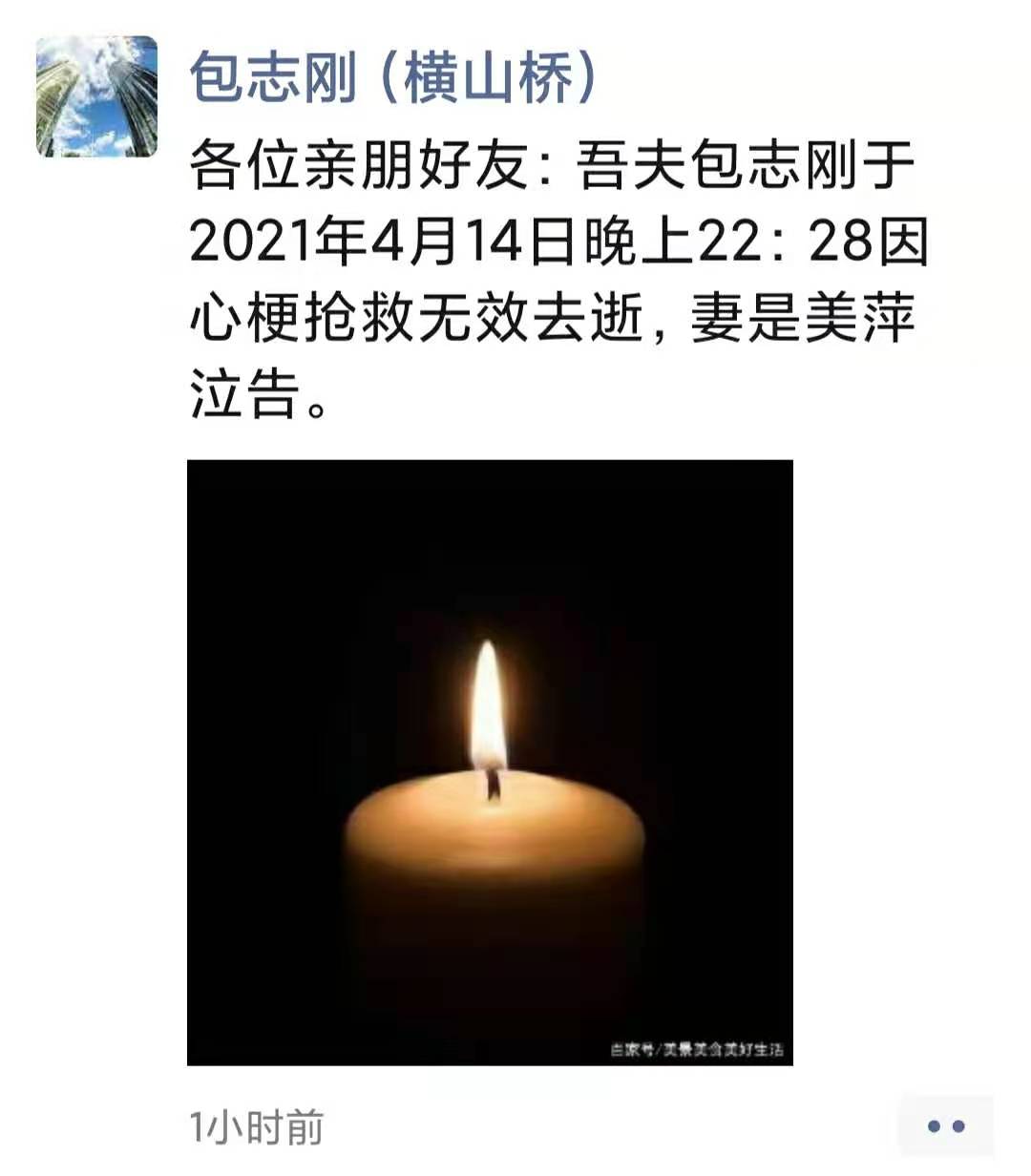Open the 包志刚 (横山桥) name link
The image size is (1031, 1176).
[x=392, y=77]
